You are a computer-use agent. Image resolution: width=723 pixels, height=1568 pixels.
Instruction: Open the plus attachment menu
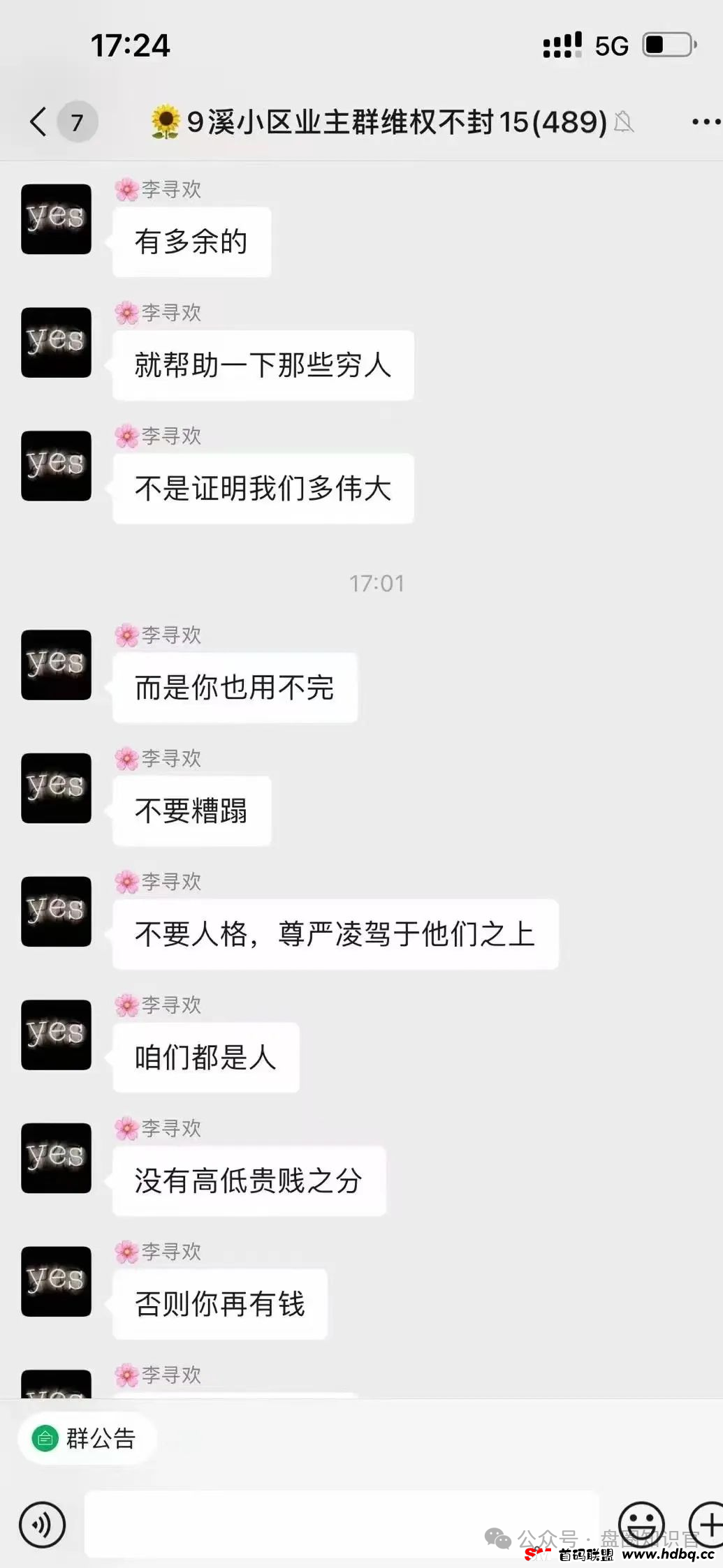coord(707,1525)
